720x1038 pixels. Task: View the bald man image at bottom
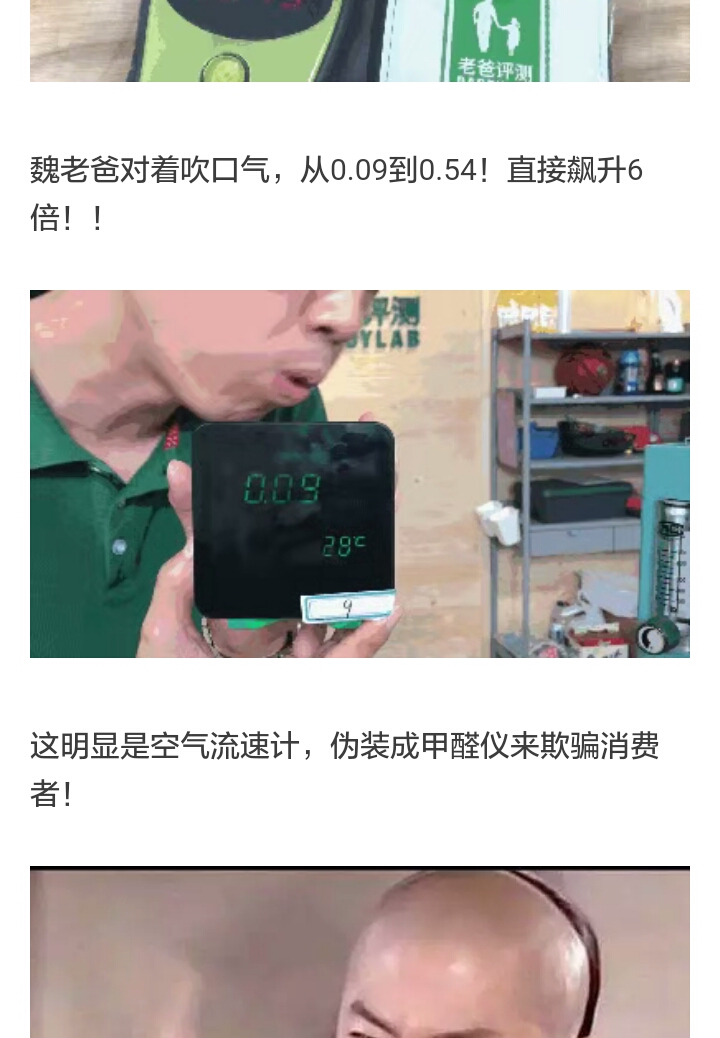pyautogui.click(x=360, y=952)
